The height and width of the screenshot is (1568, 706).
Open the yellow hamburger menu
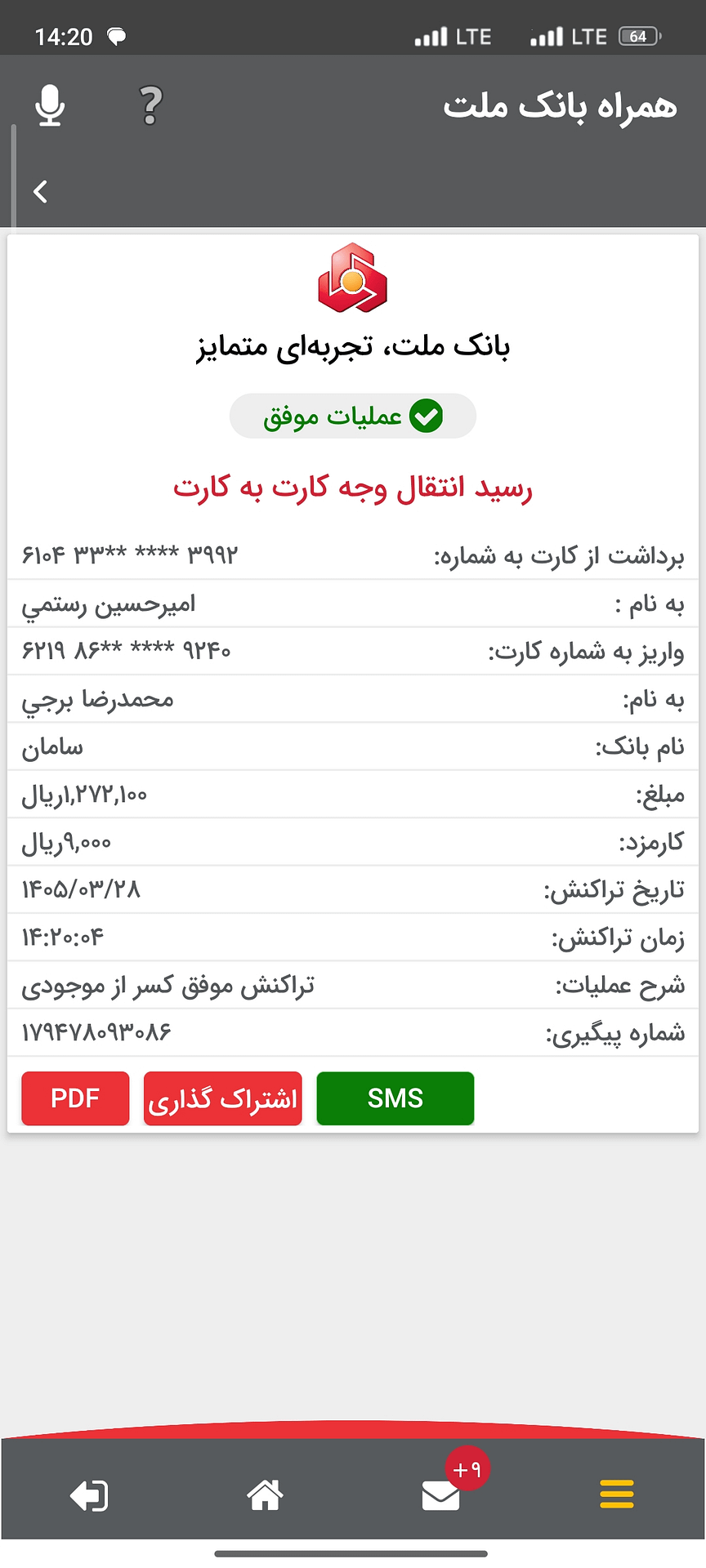pyautogui.click(x=617, y=1494)
